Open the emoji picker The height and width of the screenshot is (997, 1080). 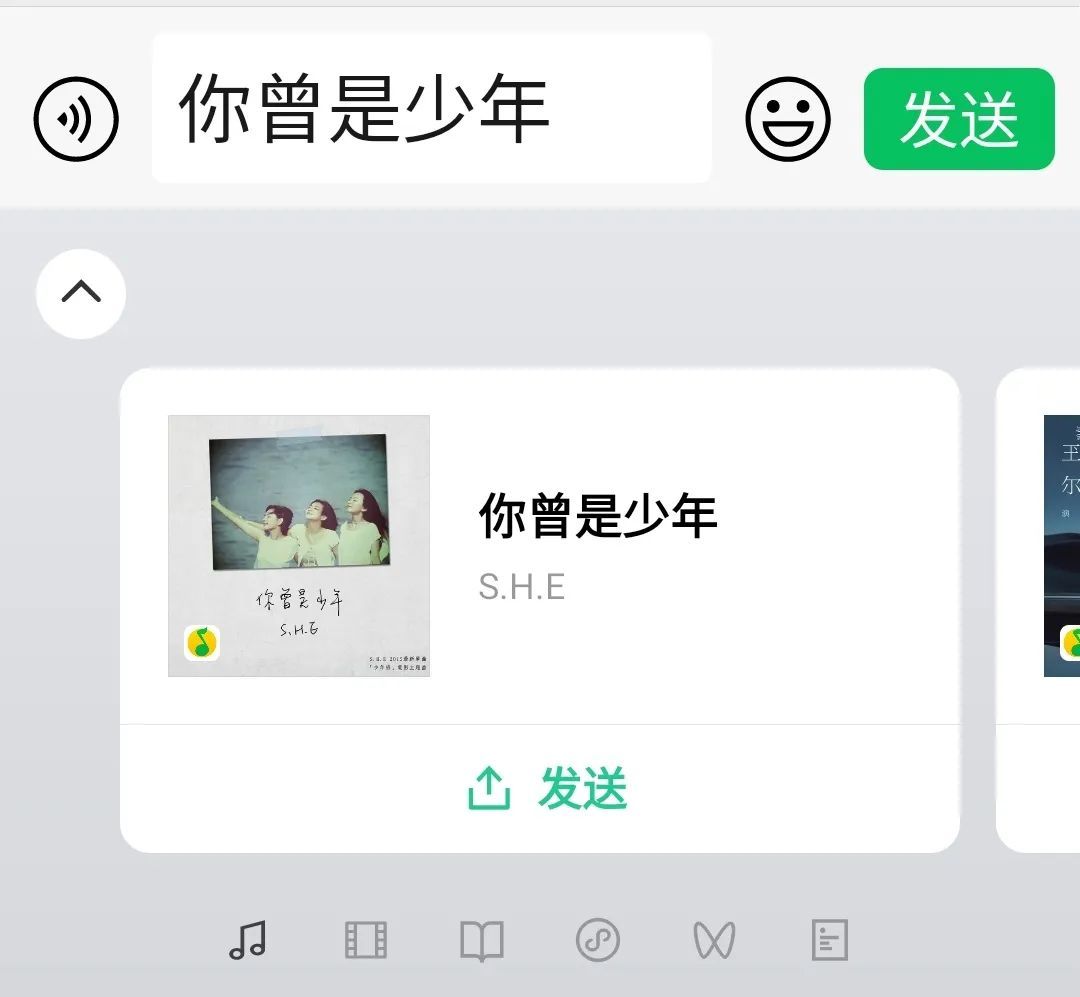tap(788, 120)
